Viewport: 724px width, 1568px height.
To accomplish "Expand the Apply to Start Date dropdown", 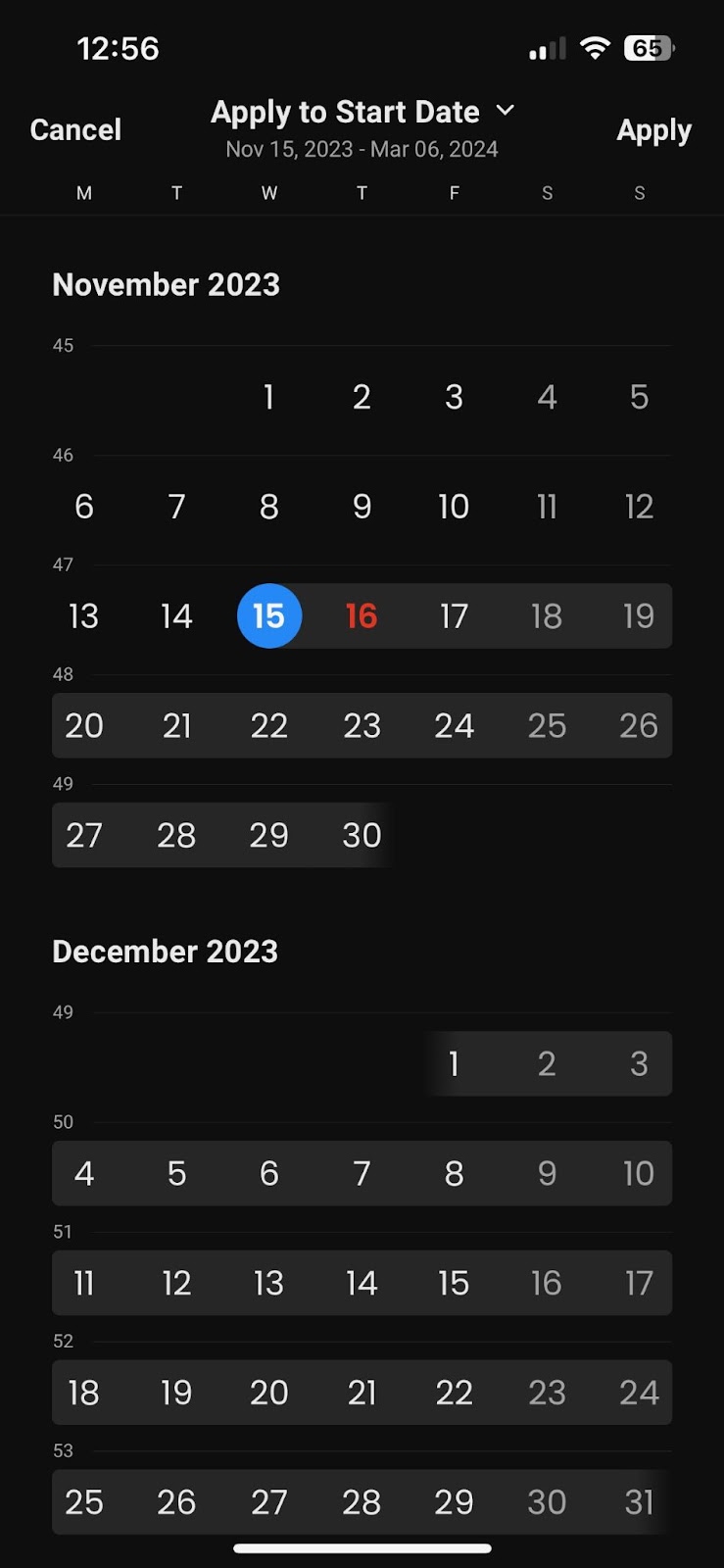I will [362, 112].
